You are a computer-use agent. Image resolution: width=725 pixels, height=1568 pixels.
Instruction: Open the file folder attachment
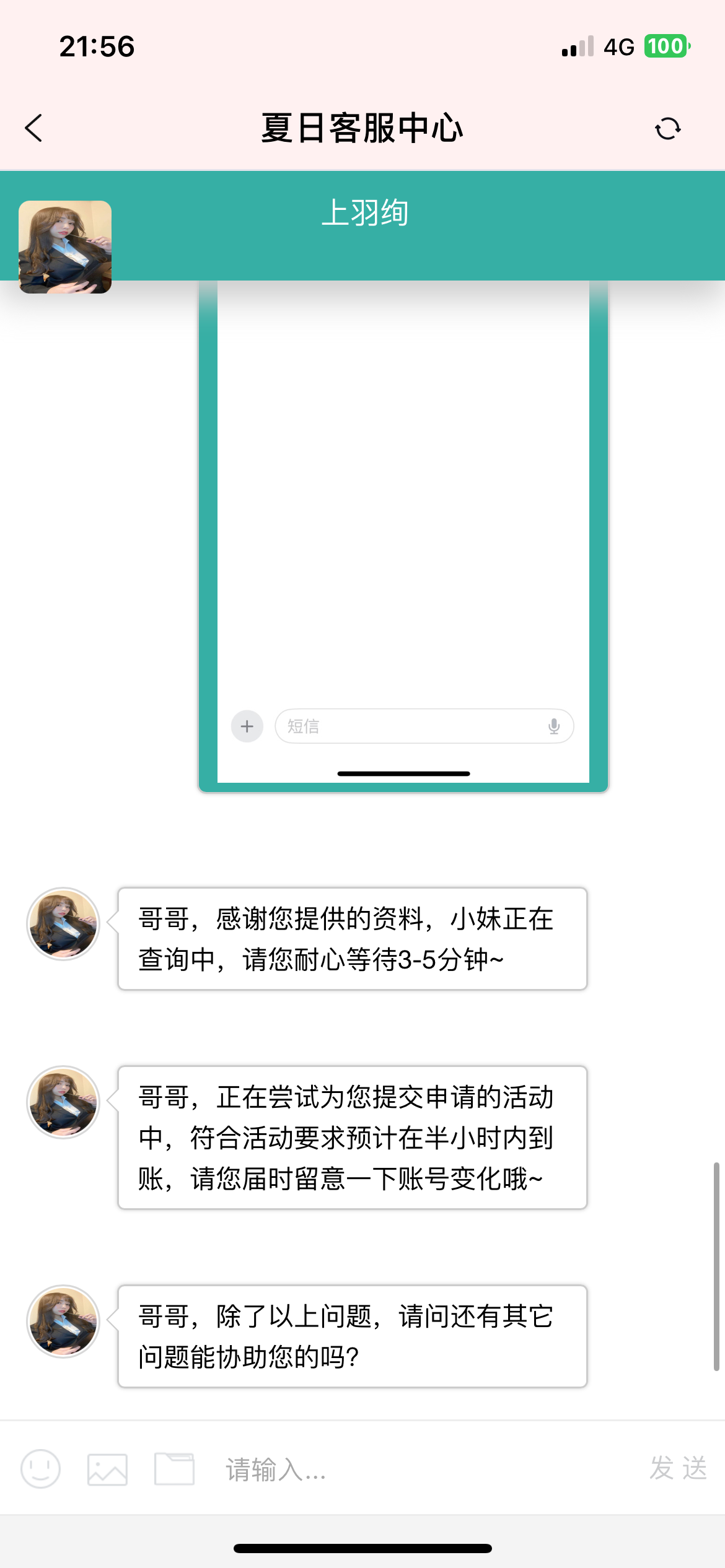click(x=174, y=1468)
